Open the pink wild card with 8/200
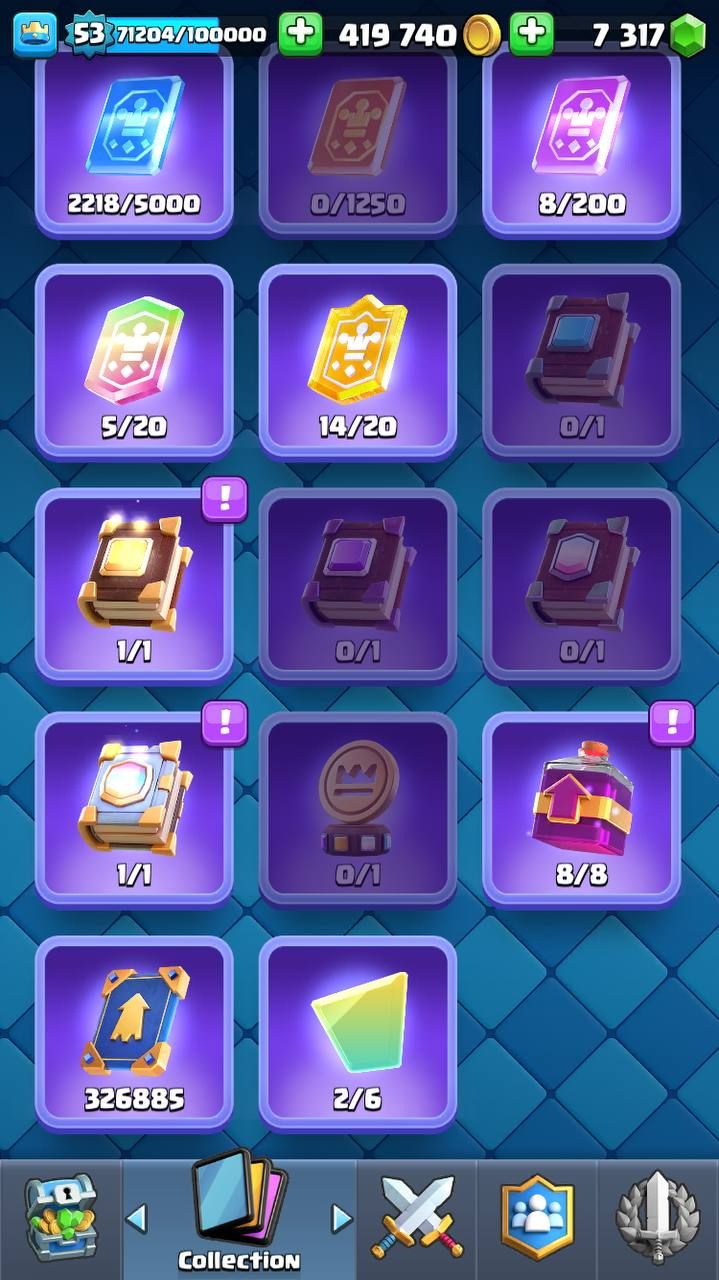This screenshot has width=719, height=1280. coord(582,139)
